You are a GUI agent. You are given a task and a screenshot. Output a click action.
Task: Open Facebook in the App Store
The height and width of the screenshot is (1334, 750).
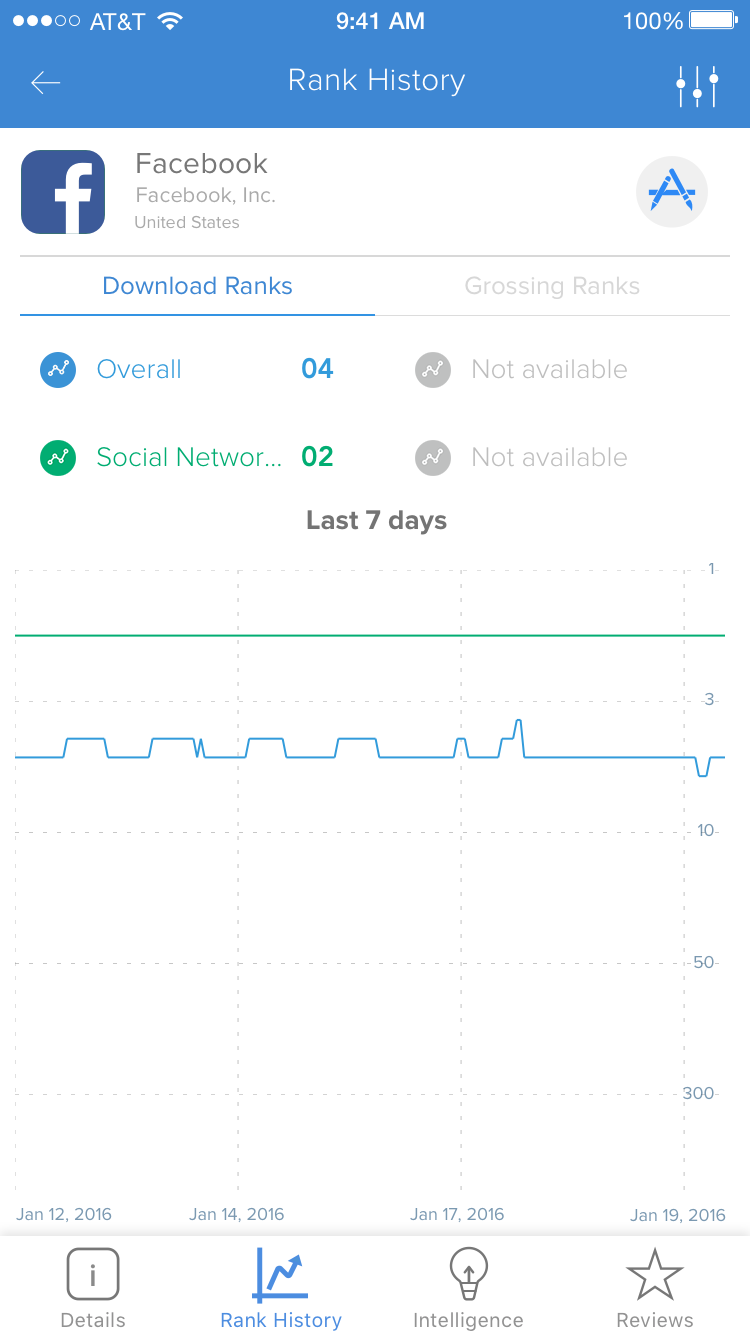pyautogui.click(x=671, y=191)
